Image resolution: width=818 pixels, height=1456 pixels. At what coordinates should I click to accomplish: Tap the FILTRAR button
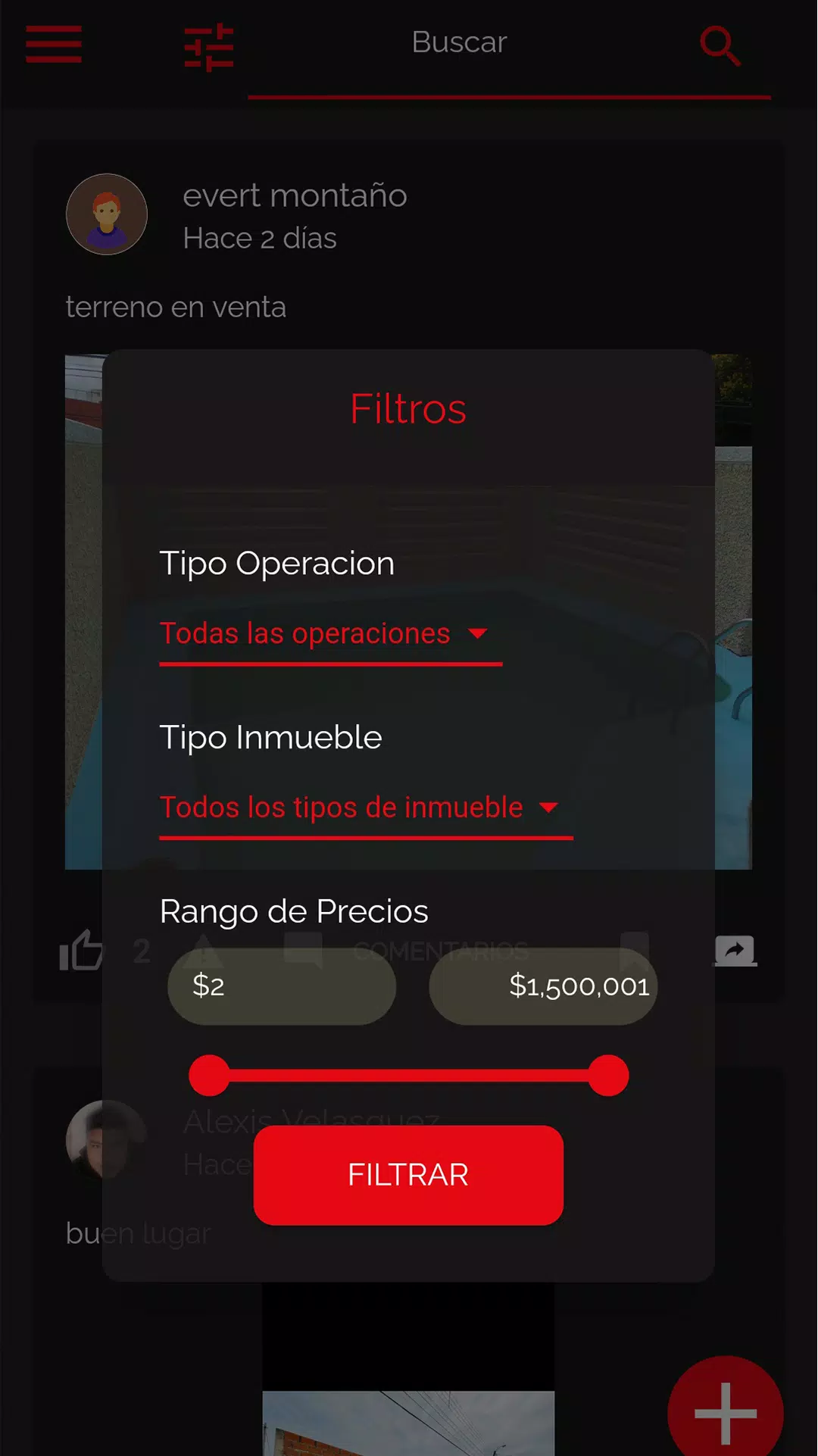click(x=408, y=1175)
